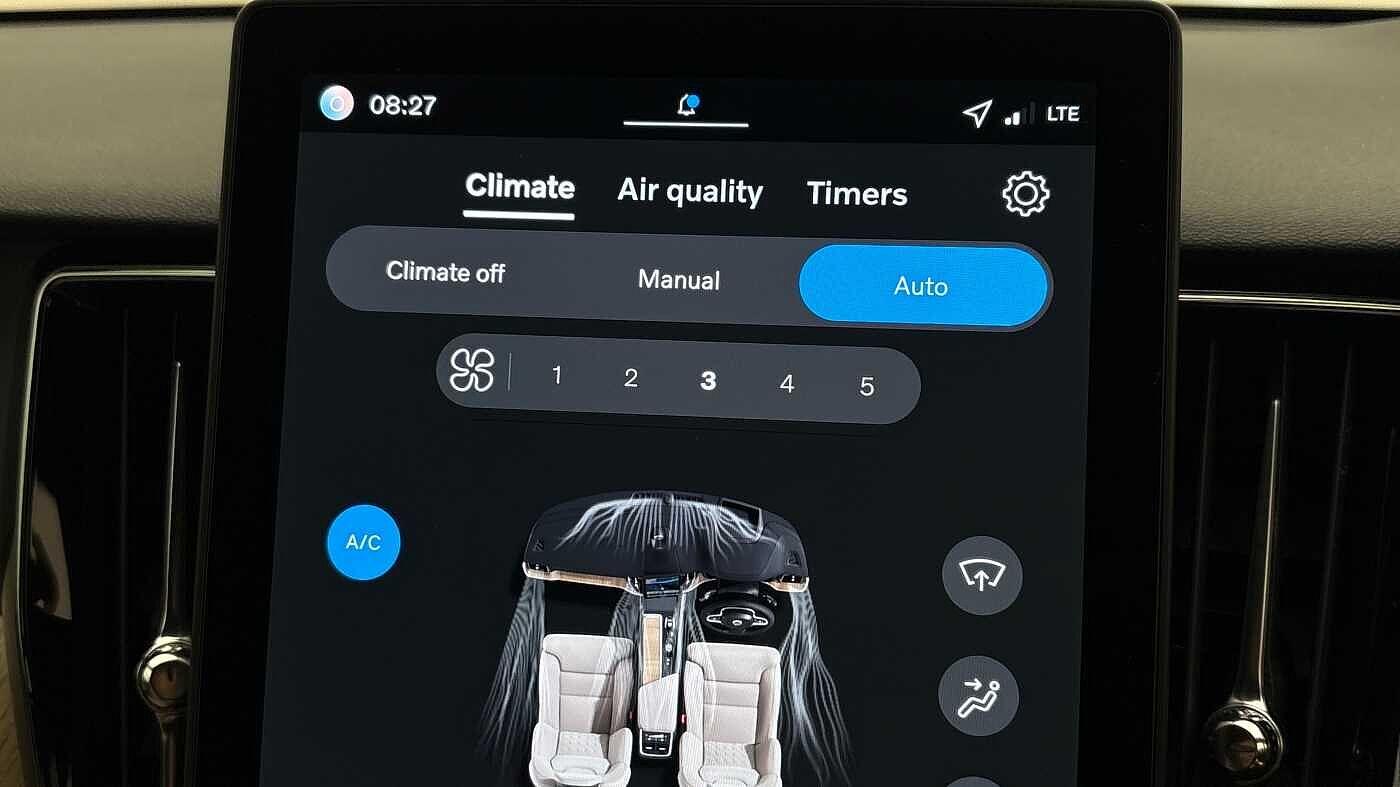Enable windshield defrost airflow
1400x787 pixels.
(x=981, y=576)
